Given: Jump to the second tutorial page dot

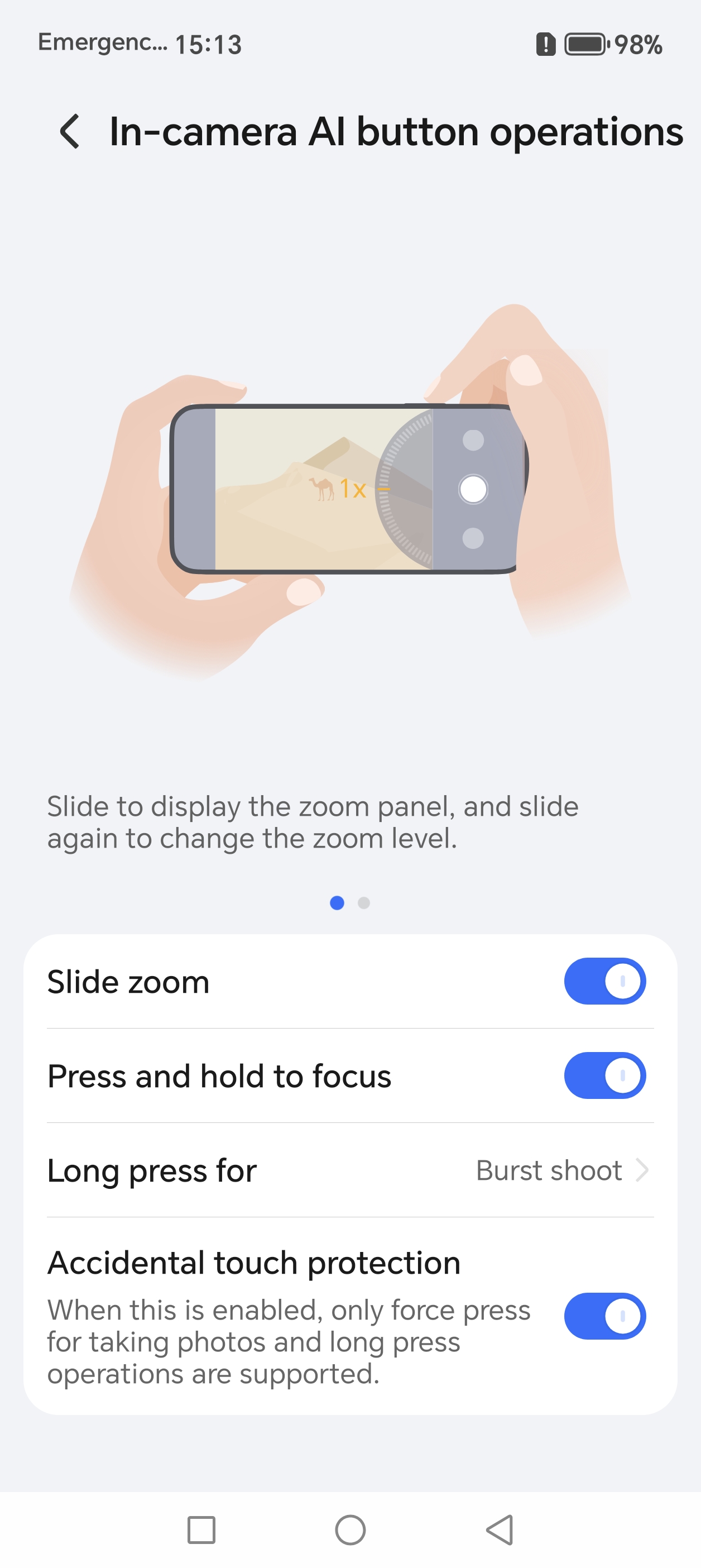Looking at the screenshot, I should [364, 903].
